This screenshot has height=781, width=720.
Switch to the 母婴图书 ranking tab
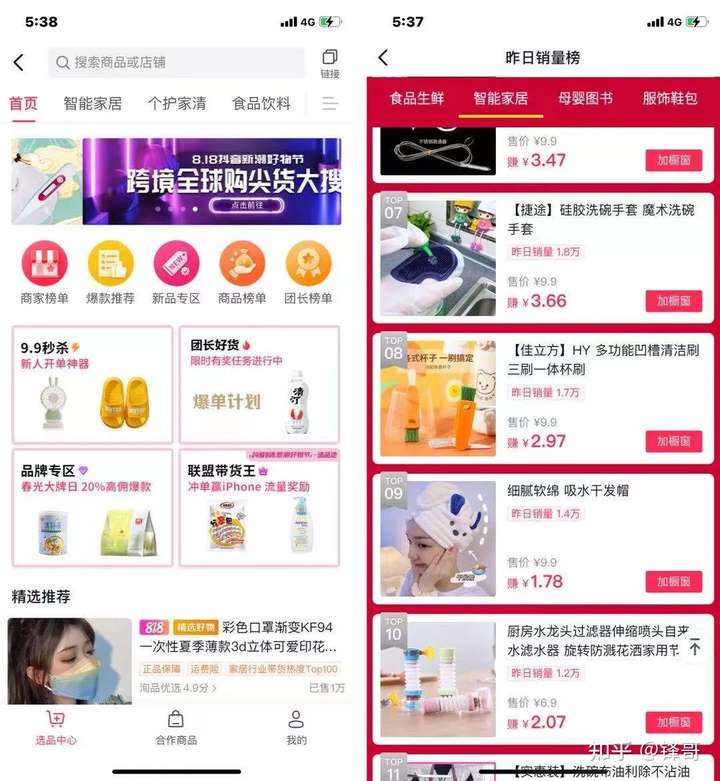(585, 98)
